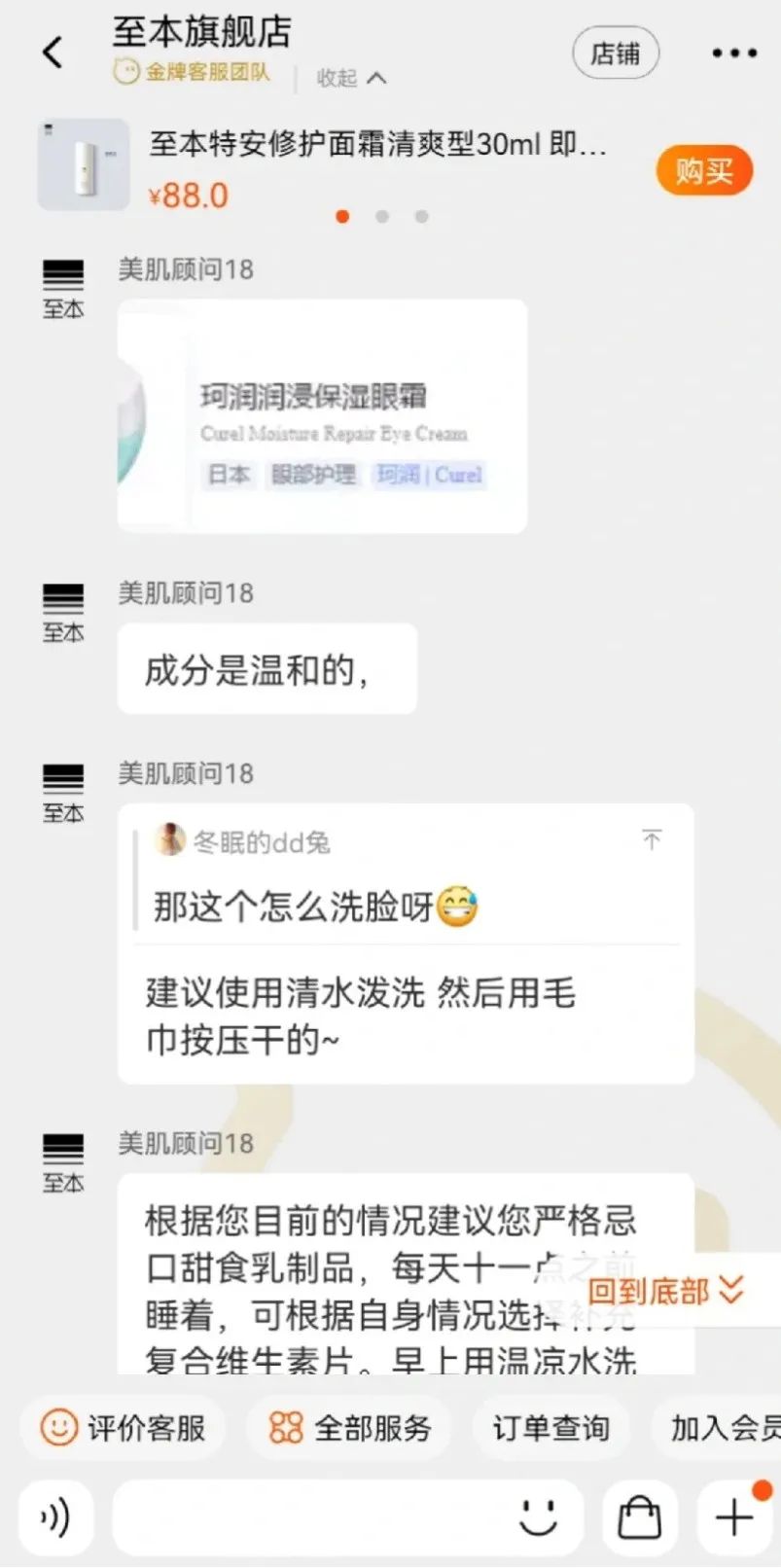781x1568 pixels.
Task: Collapse the product banner with 收起
Action: tap(351, 78)
